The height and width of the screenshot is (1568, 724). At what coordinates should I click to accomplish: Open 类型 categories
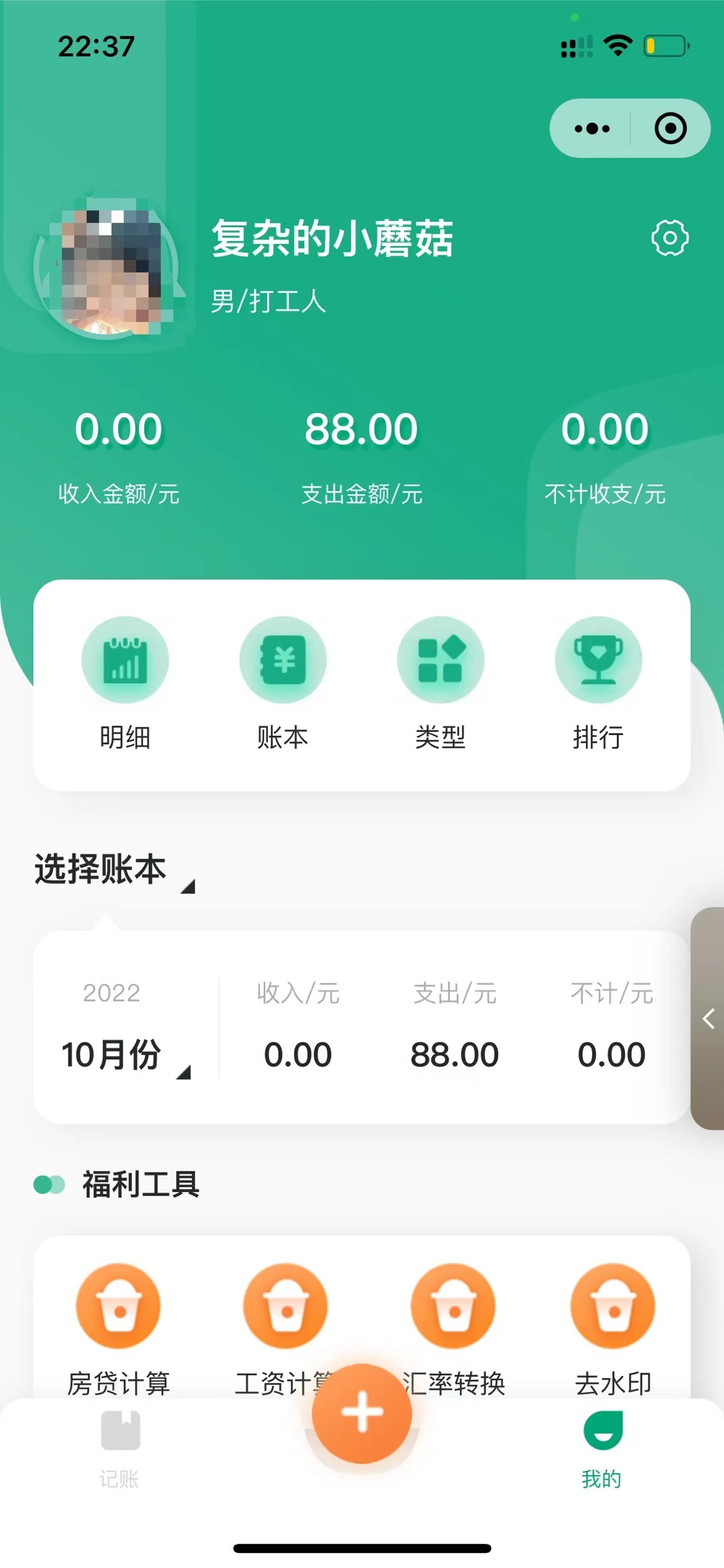pos(440,684)
